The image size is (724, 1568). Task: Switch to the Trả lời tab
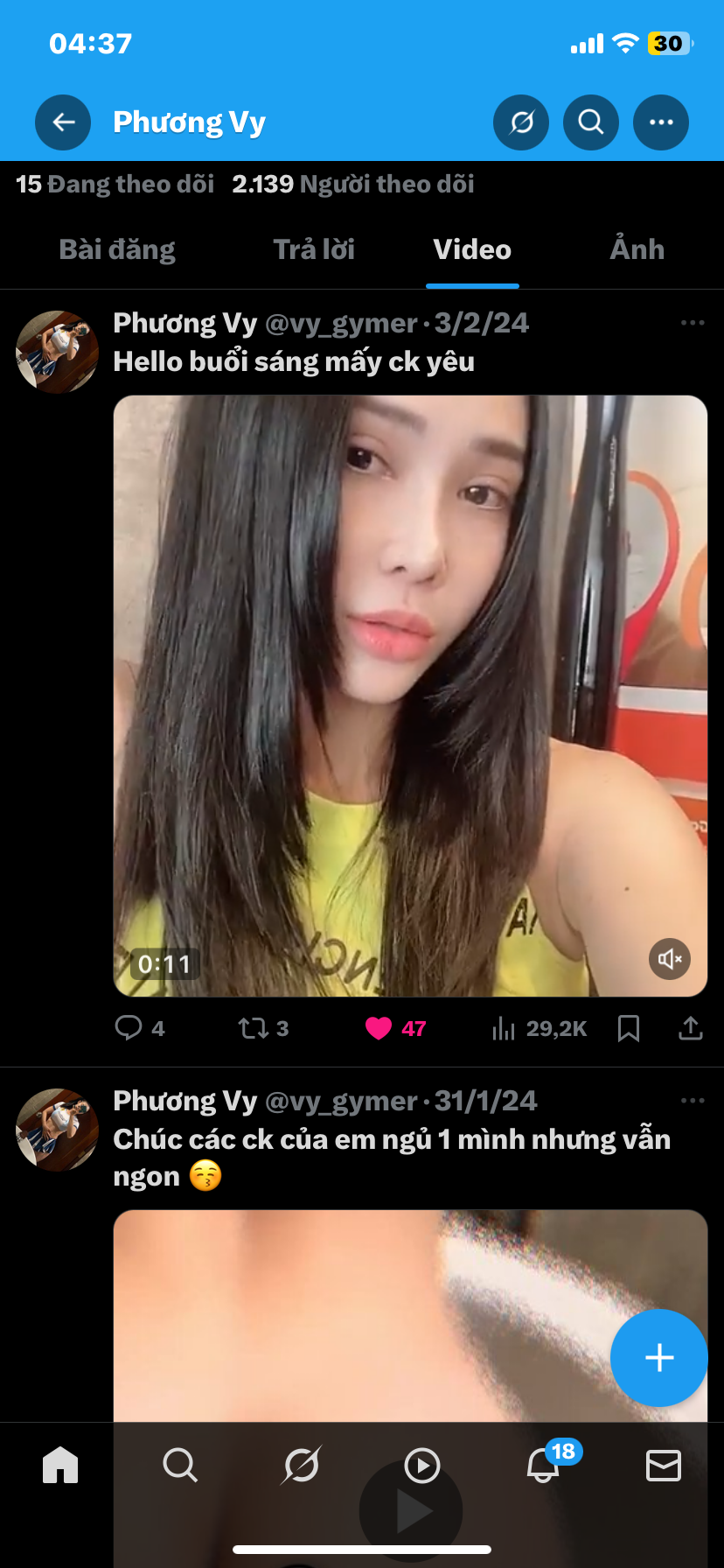[x=314, y=250]
